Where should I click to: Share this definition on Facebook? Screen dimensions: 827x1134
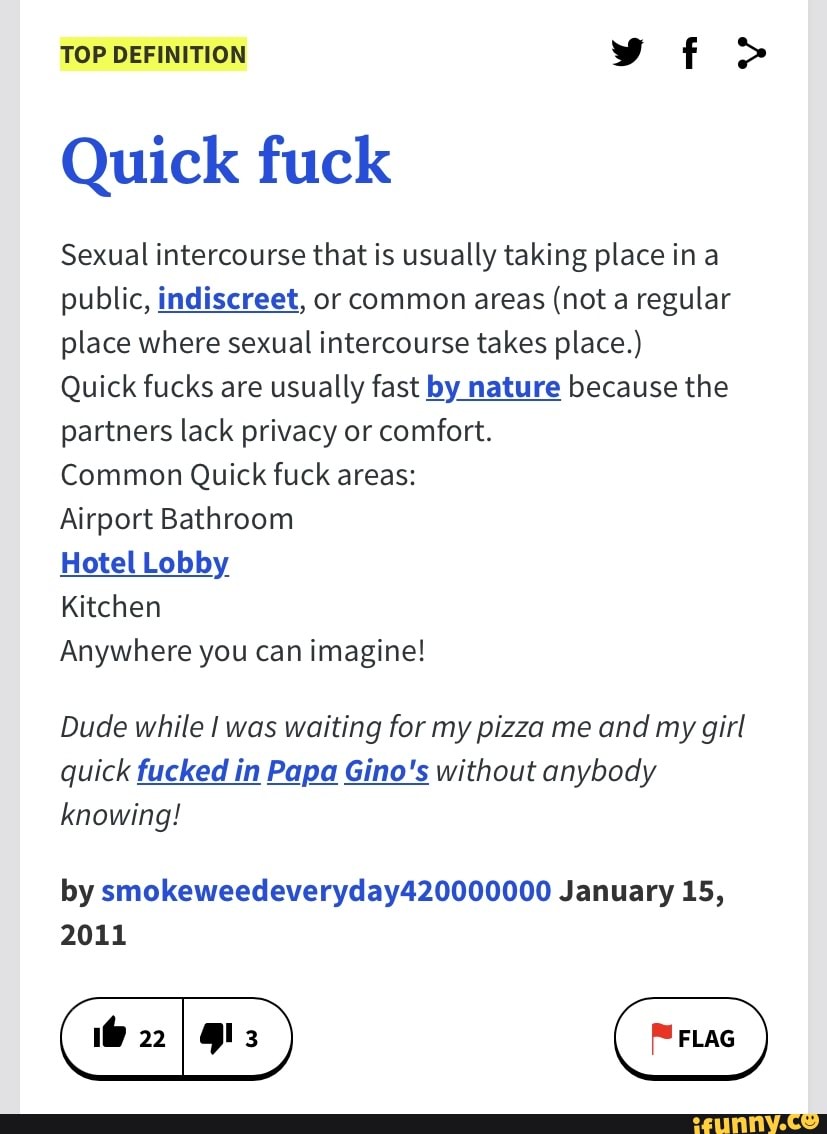tap(688, 55)
